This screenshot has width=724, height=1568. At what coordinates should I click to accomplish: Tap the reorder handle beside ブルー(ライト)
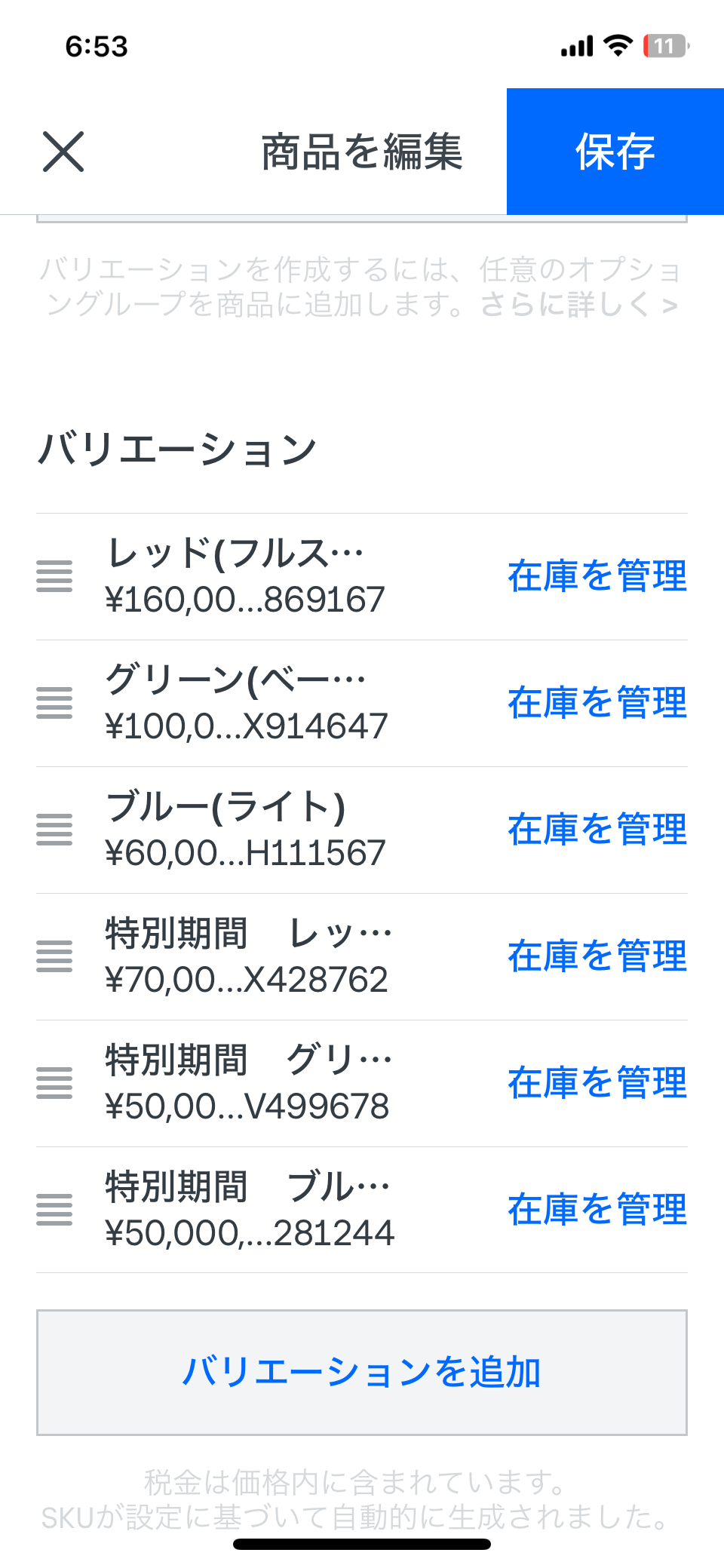click(54, 830)
